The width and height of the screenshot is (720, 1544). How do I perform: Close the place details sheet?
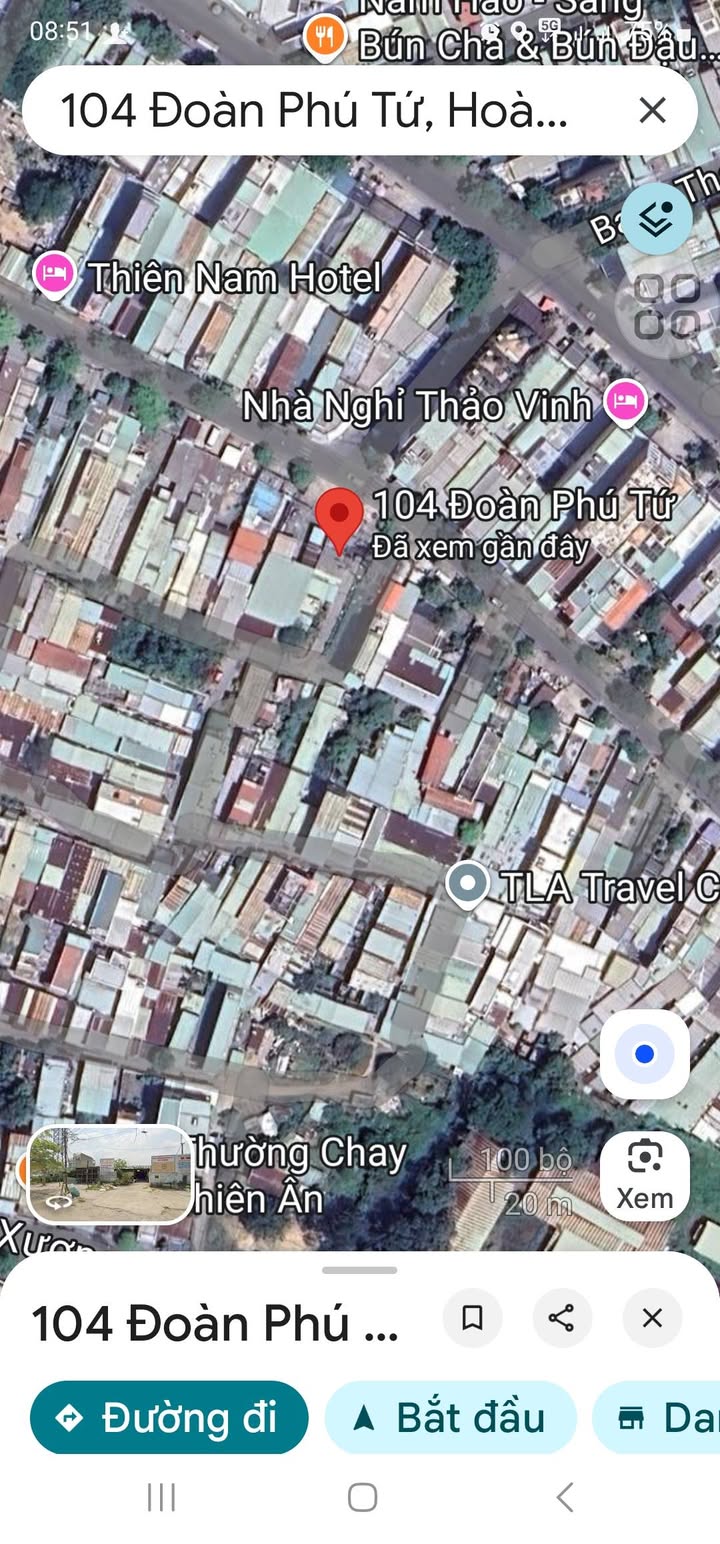[652, 1318]
